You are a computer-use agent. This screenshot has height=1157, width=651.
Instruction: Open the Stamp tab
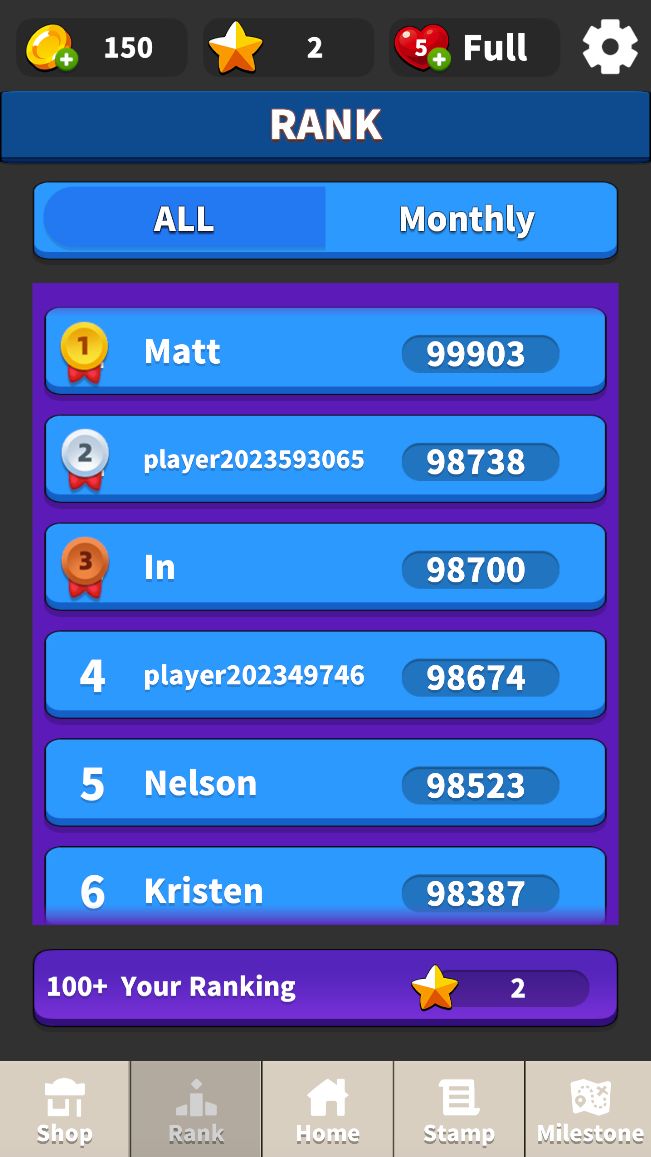(458, 1109)
